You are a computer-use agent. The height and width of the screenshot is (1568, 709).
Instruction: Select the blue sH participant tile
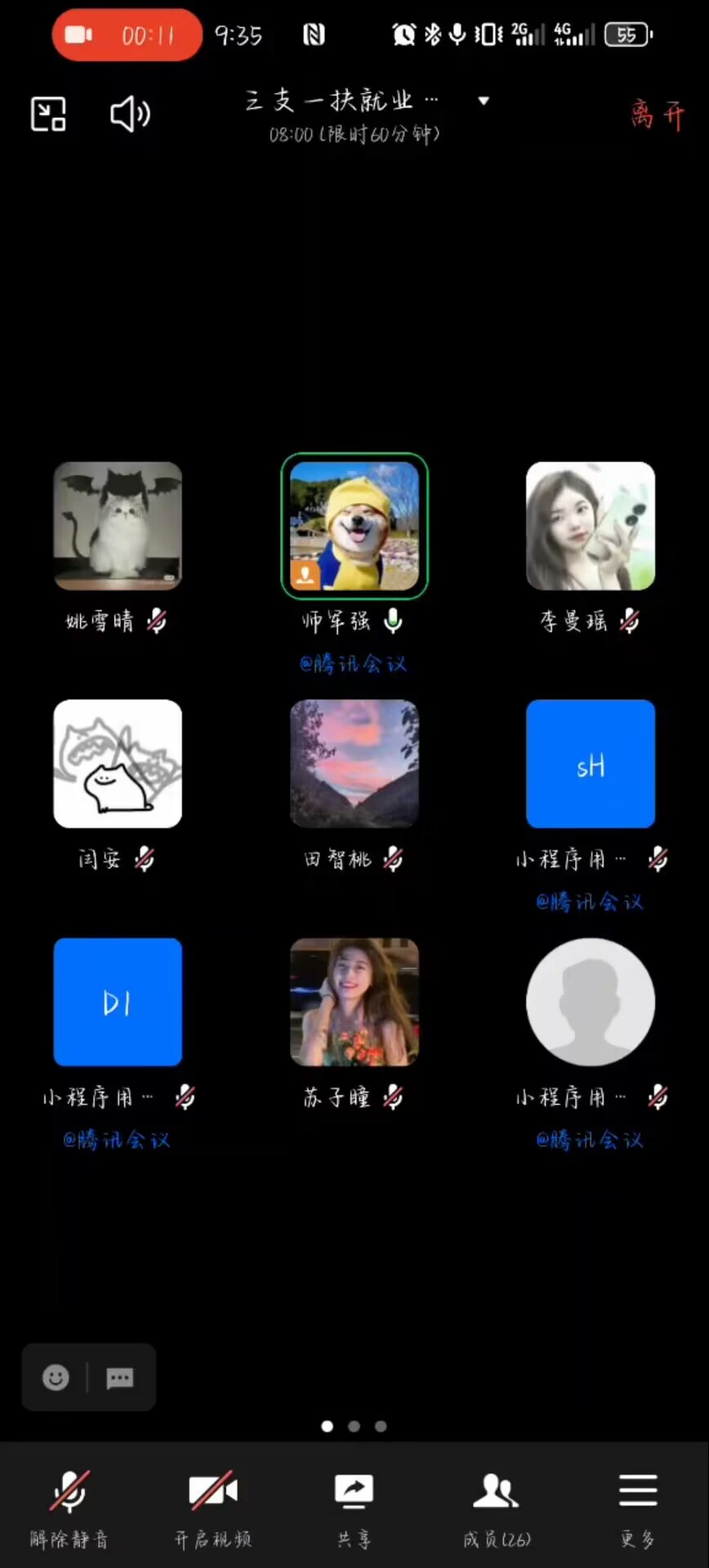[590, 764]
